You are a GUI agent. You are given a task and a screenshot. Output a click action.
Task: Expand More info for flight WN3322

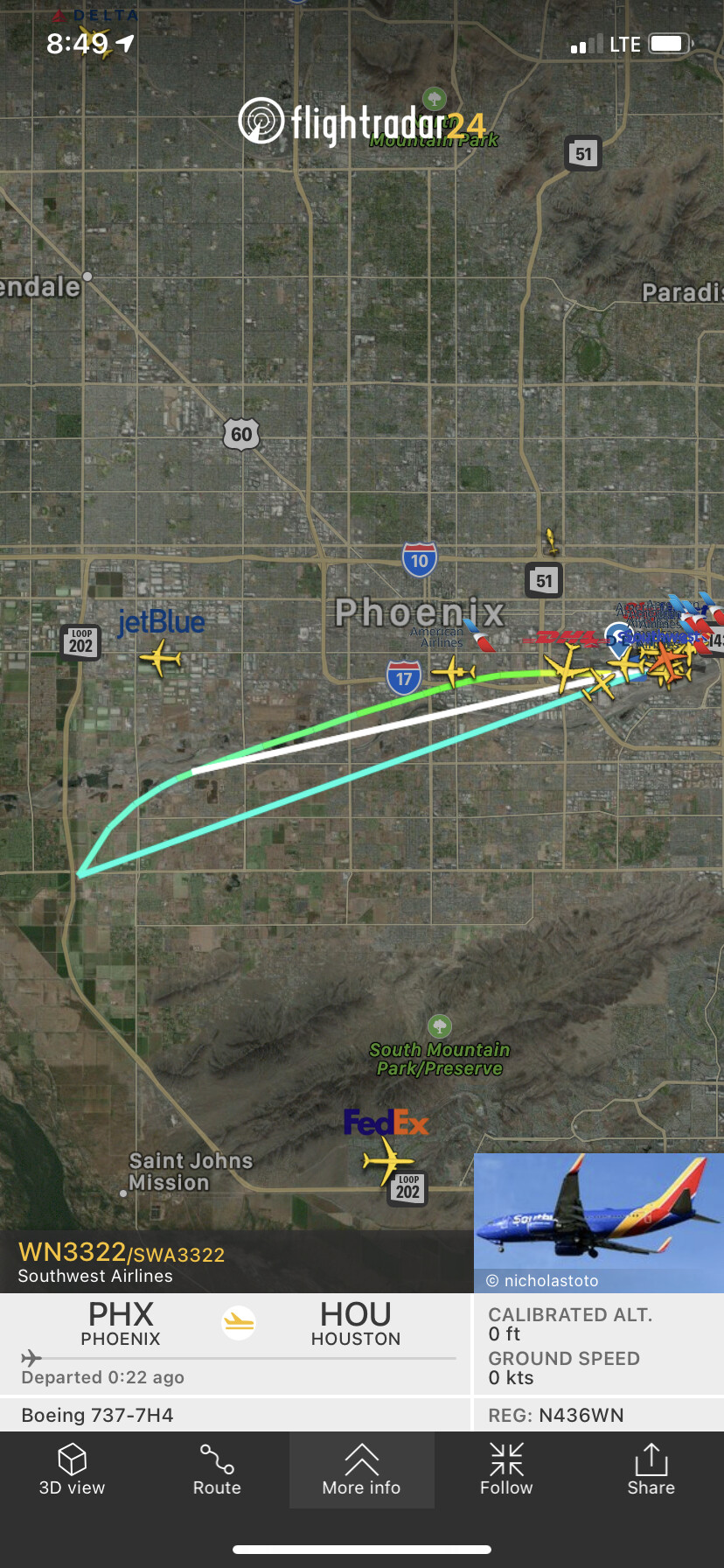coord(361,1471)
